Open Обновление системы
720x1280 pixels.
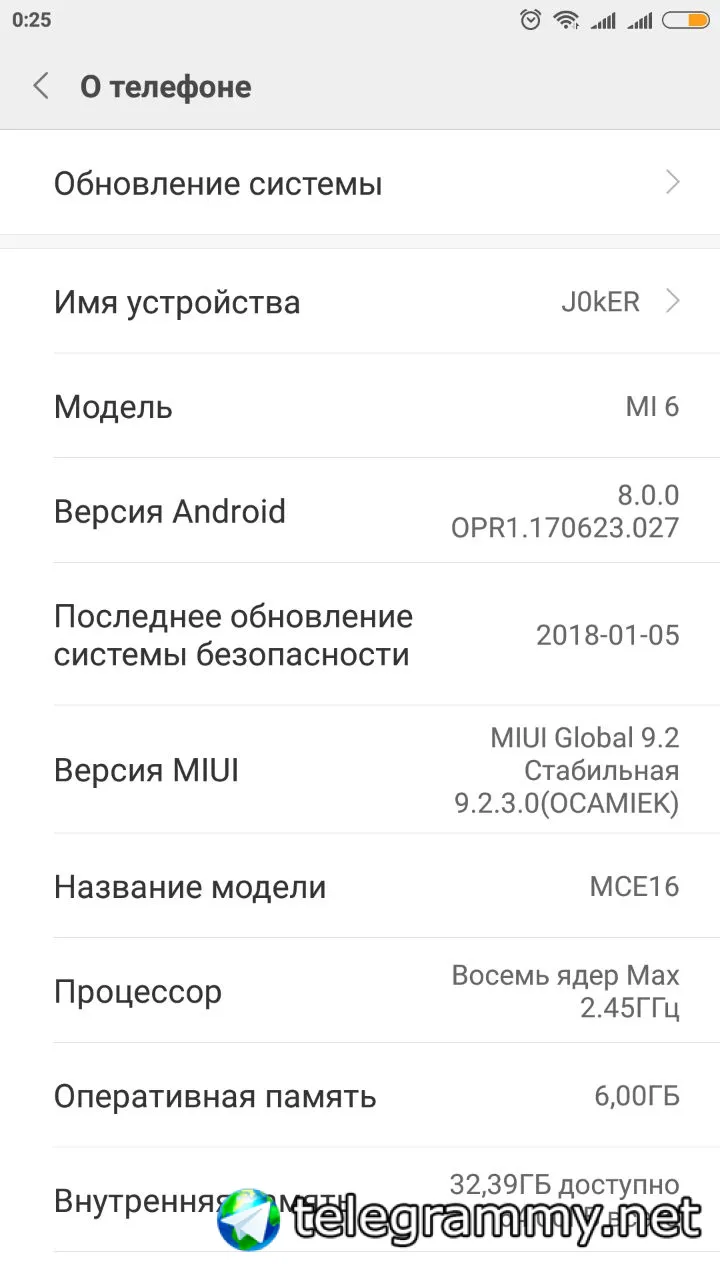click(x=360, y=183)
